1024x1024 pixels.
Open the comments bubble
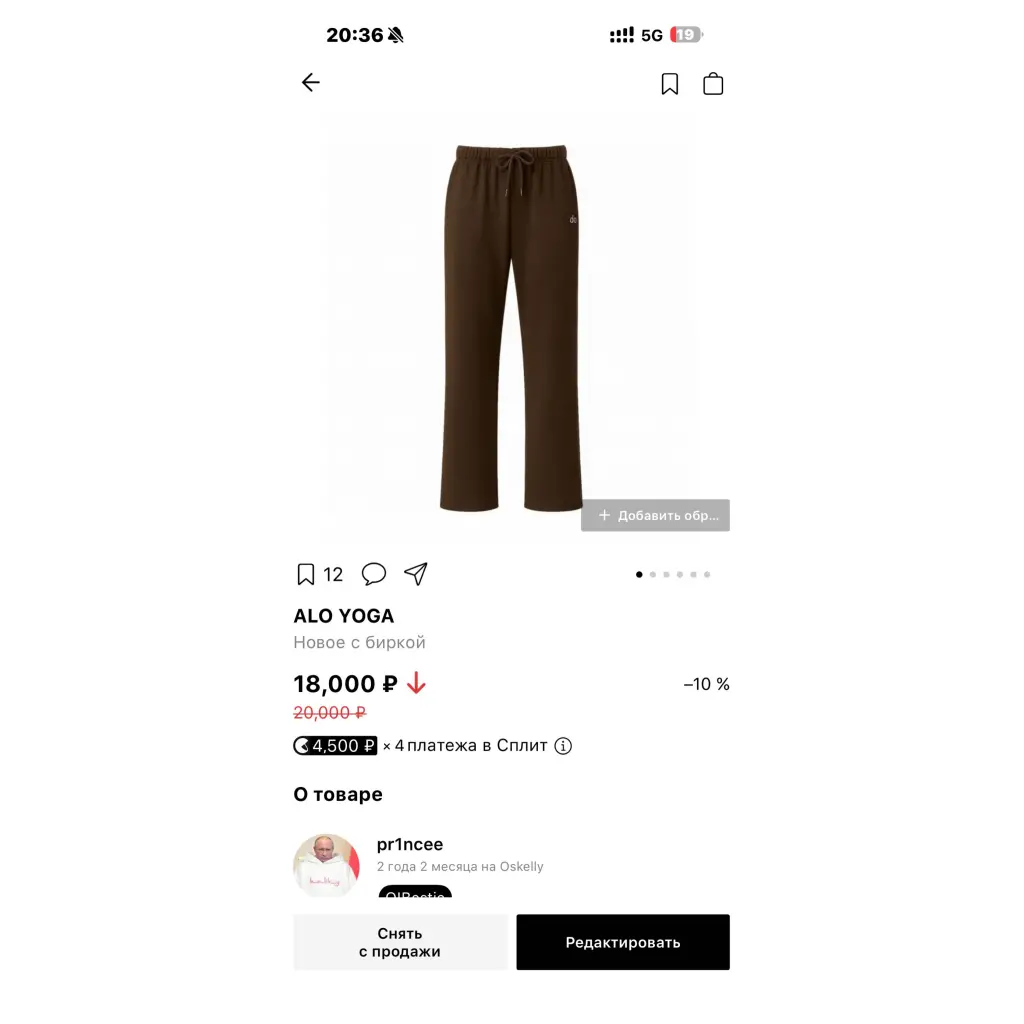tap(374, 573)
